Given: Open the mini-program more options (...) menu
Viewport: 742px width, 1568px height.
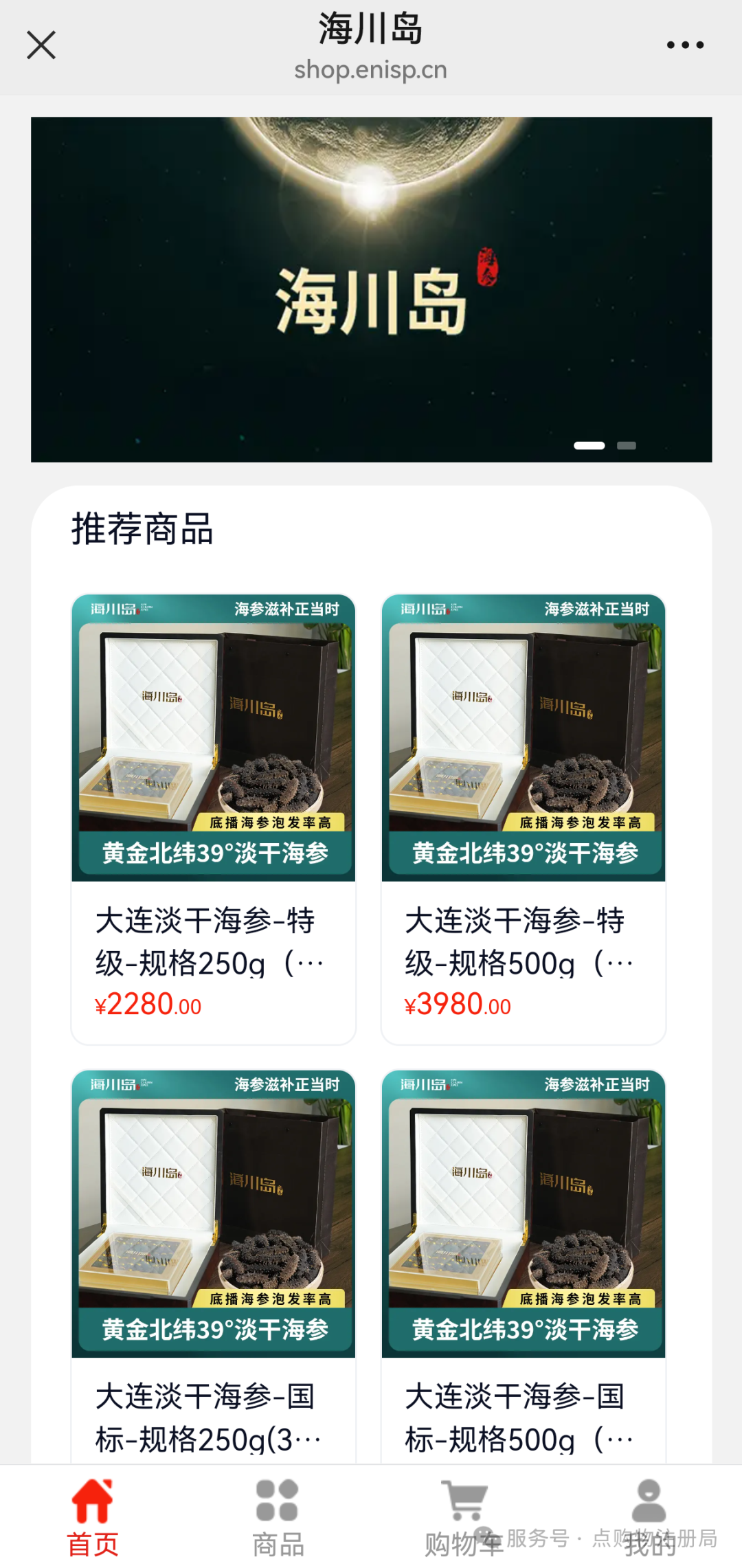Looking at the screenshot, I should coord(685,44).
